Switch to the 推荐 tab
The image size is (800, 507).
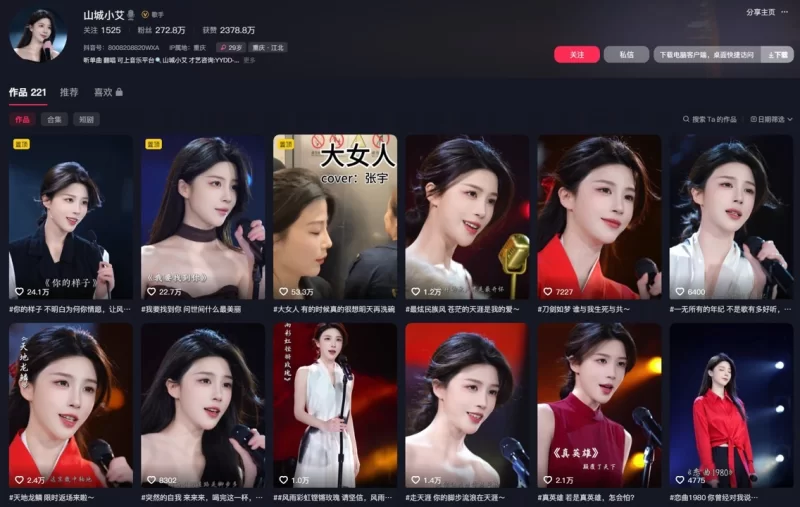[69, 92]
